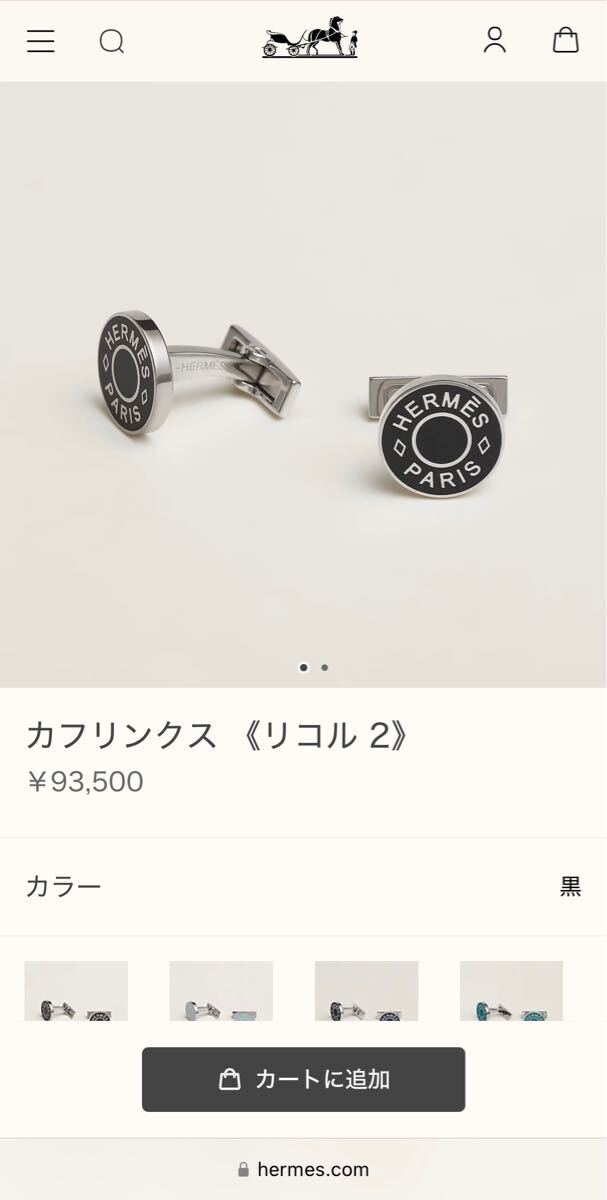
Task: Select the light blue cufflinks color
Action: [x=221, y=992]
